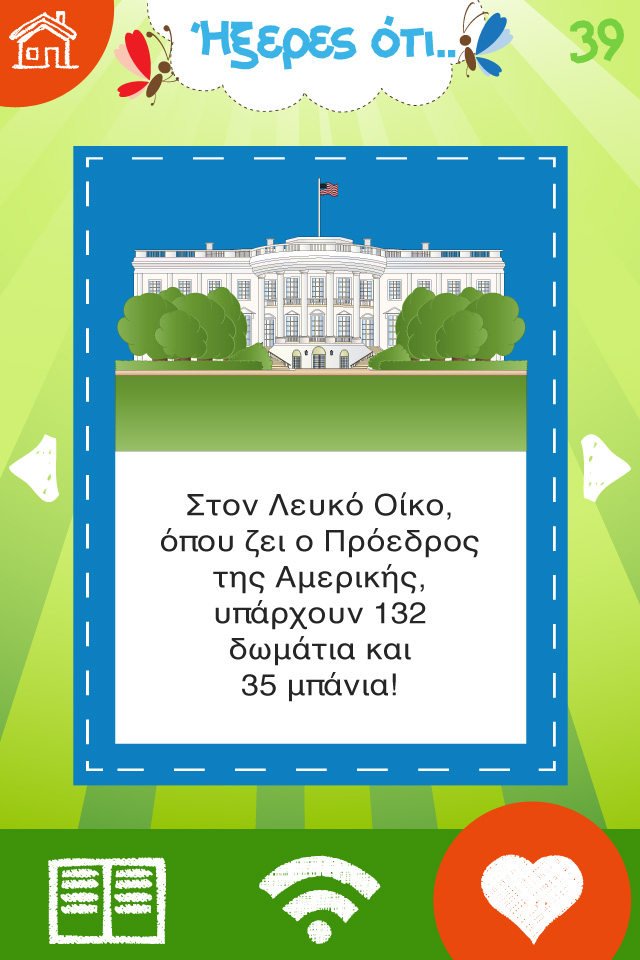Tap the wireless signal share icon

pos(318,898)
